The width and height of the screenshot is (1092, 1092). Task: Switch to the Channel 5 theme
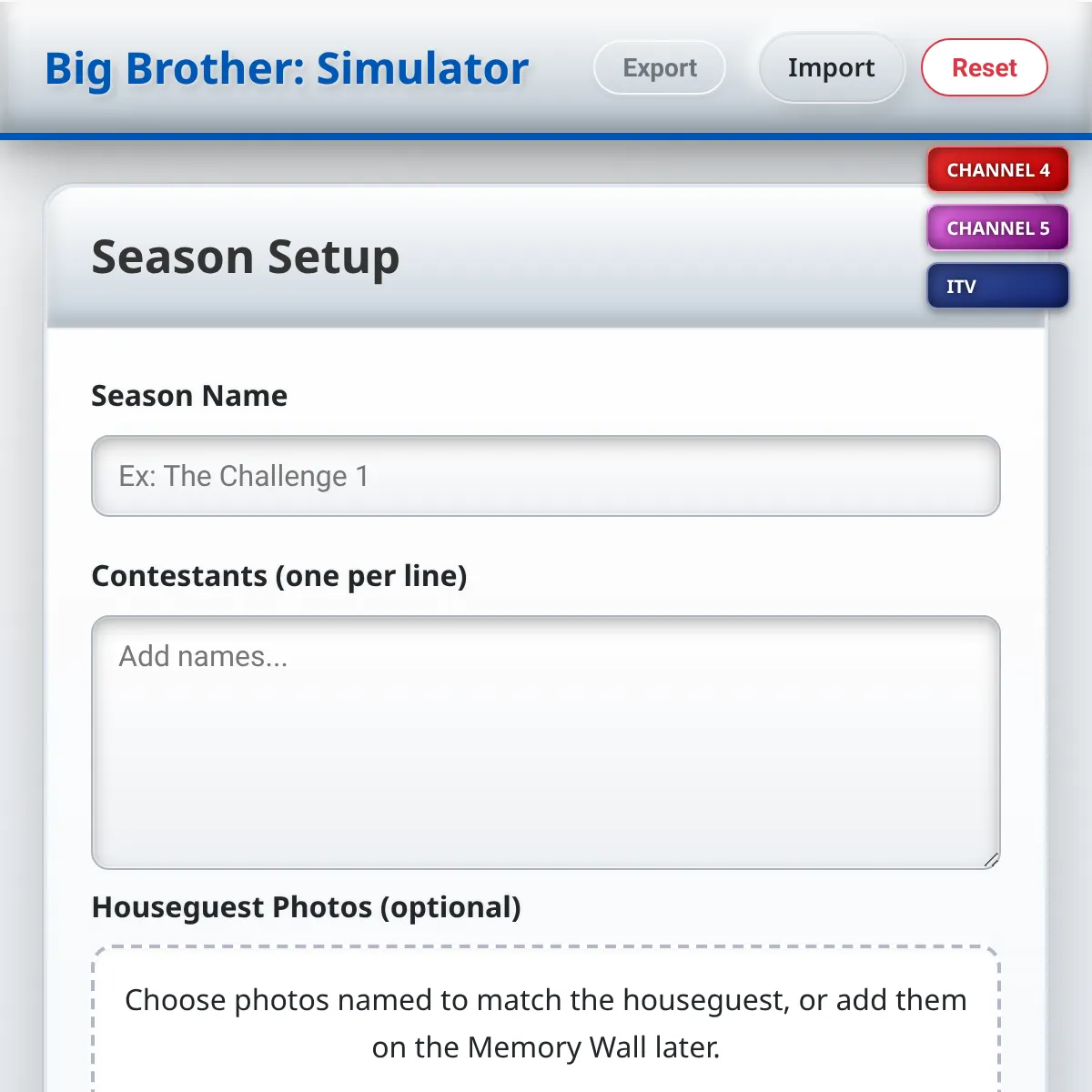(x=998, y=228)
